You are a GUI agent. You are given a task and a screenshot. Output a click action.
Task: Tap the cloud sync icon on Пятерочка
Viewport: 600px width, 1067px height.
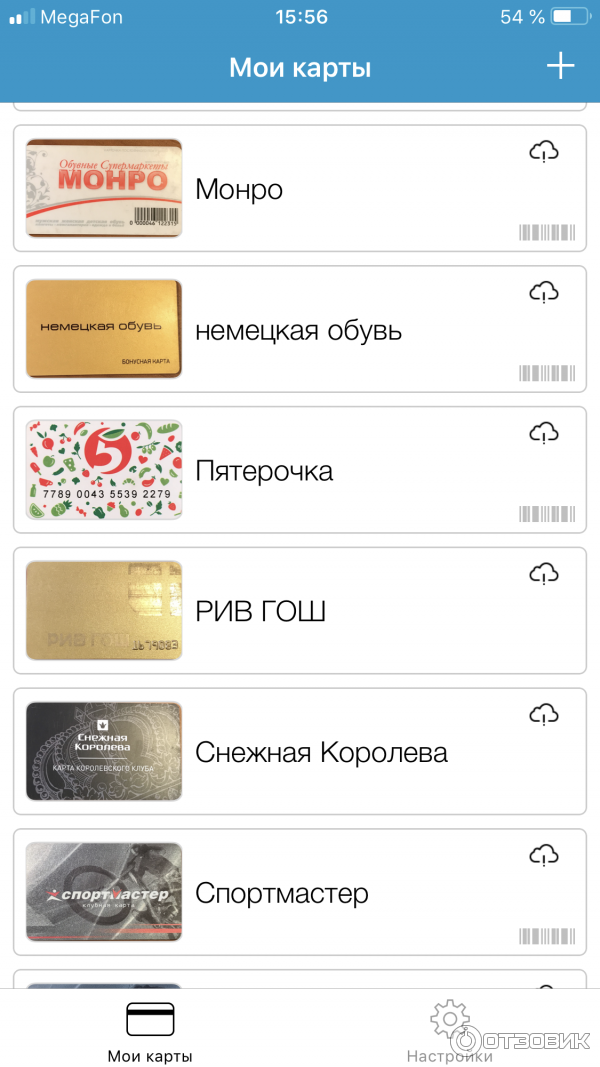(x=543, y=433)
